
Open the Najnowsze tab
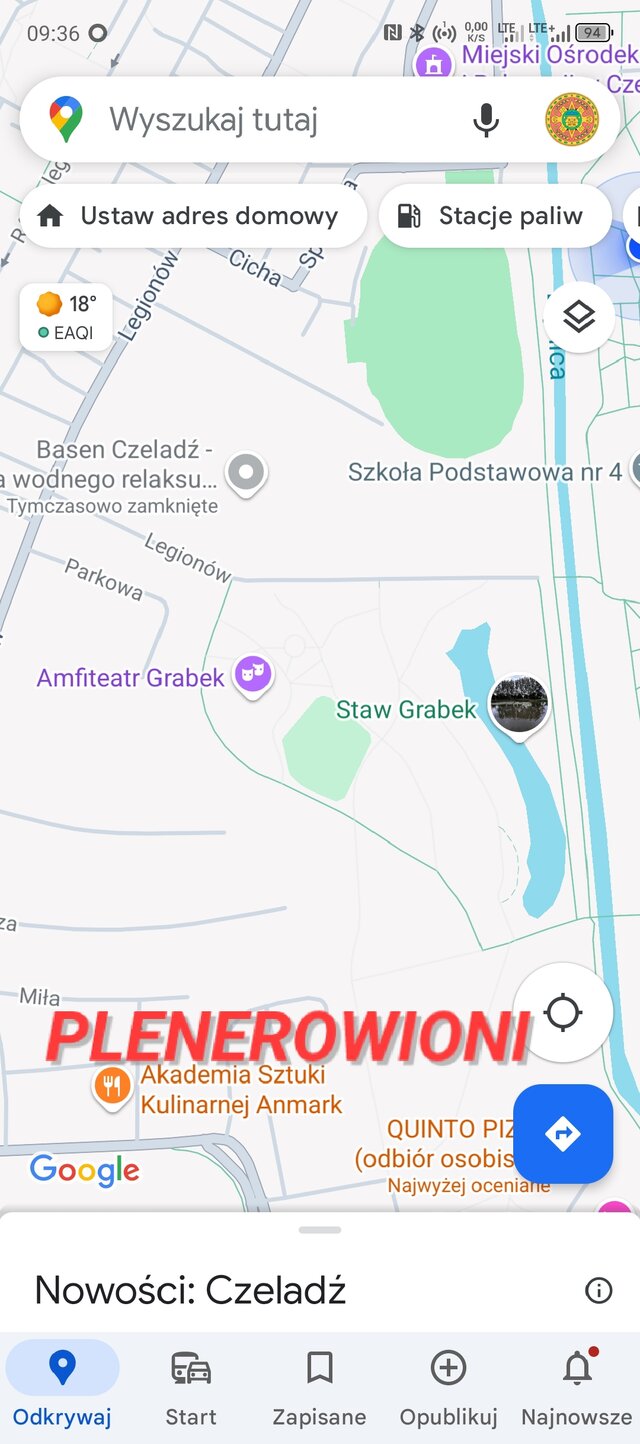577,1385
